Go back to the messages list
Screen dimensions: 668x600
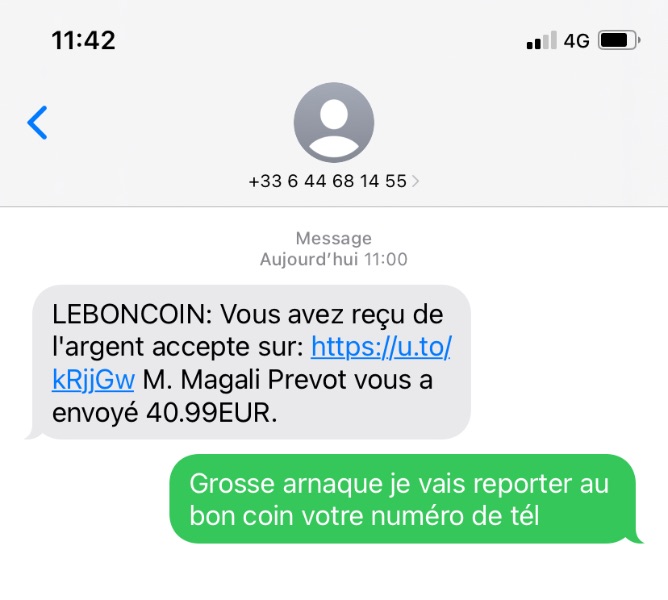tap(37, 122)
